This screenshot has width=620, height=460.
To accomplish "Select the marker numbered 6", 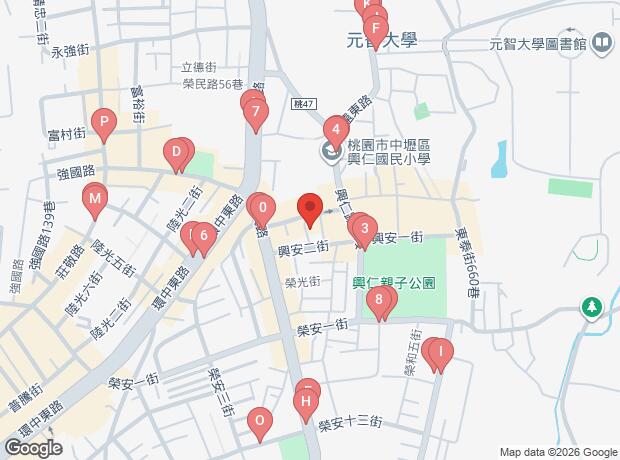I will 204,239.
